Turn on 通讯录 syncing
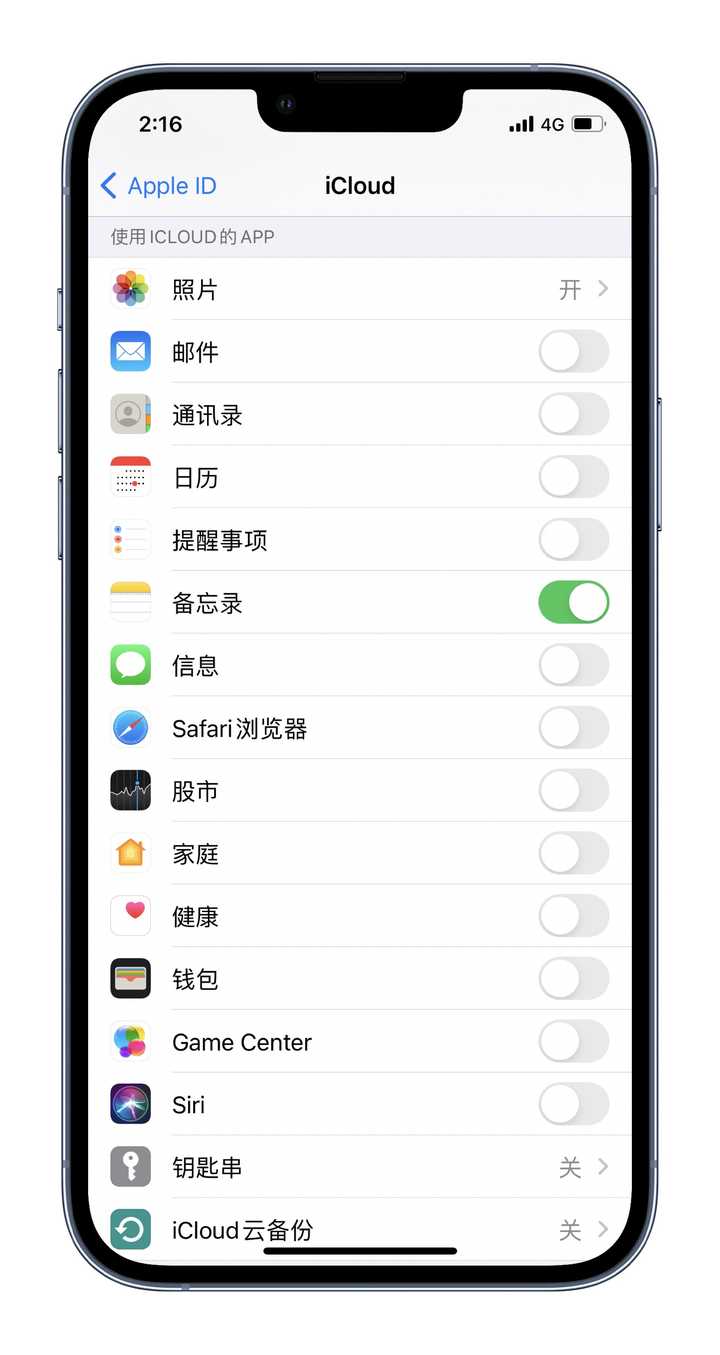720x1355 pixels. [x=573, y=415]
